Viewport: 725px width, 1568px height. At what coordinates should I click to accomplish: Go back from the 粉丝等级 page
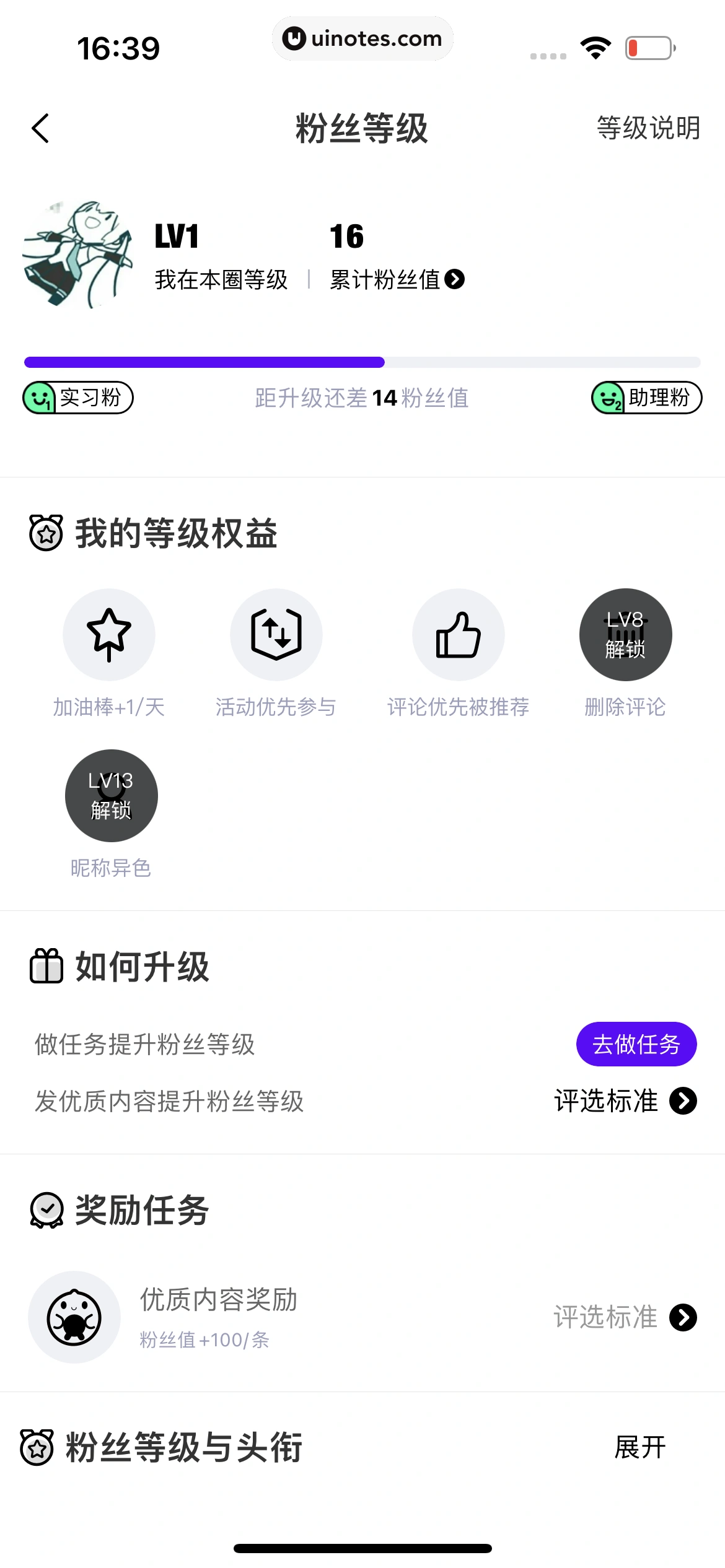[x=41, y=128]
